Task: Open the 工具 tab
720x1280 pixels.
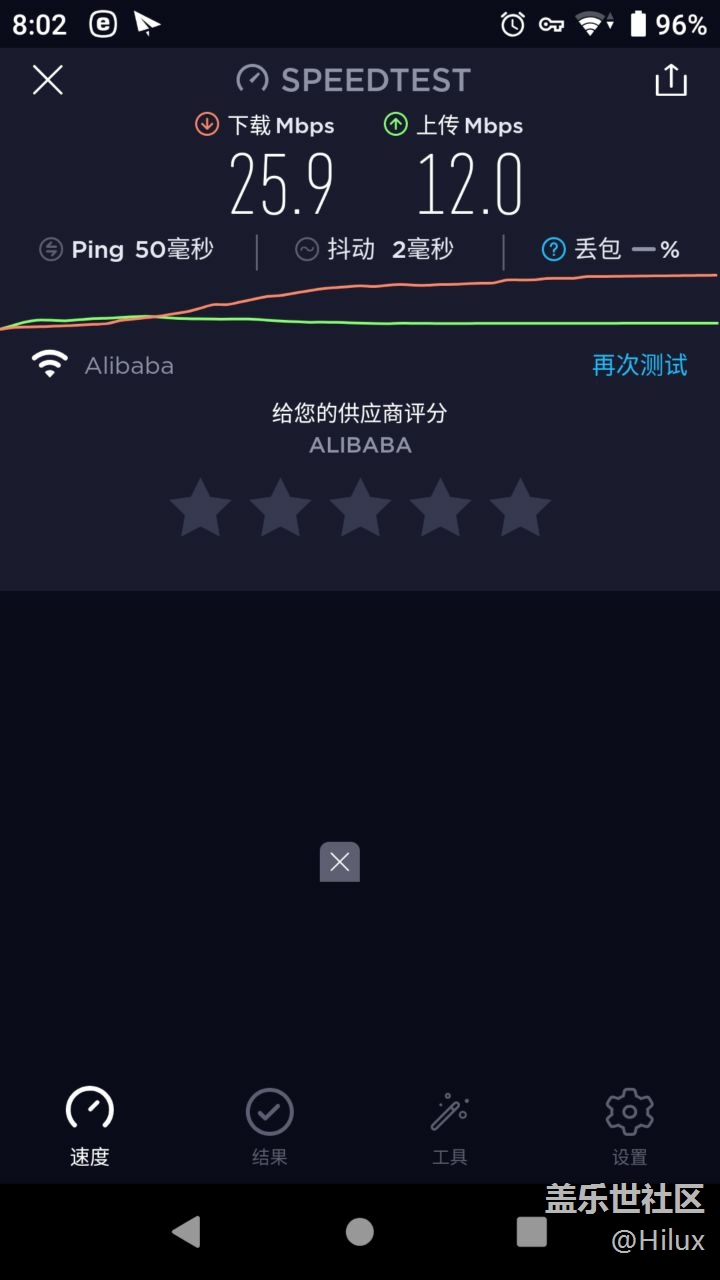Action: pyautogui.click(x=450, y=1126)
